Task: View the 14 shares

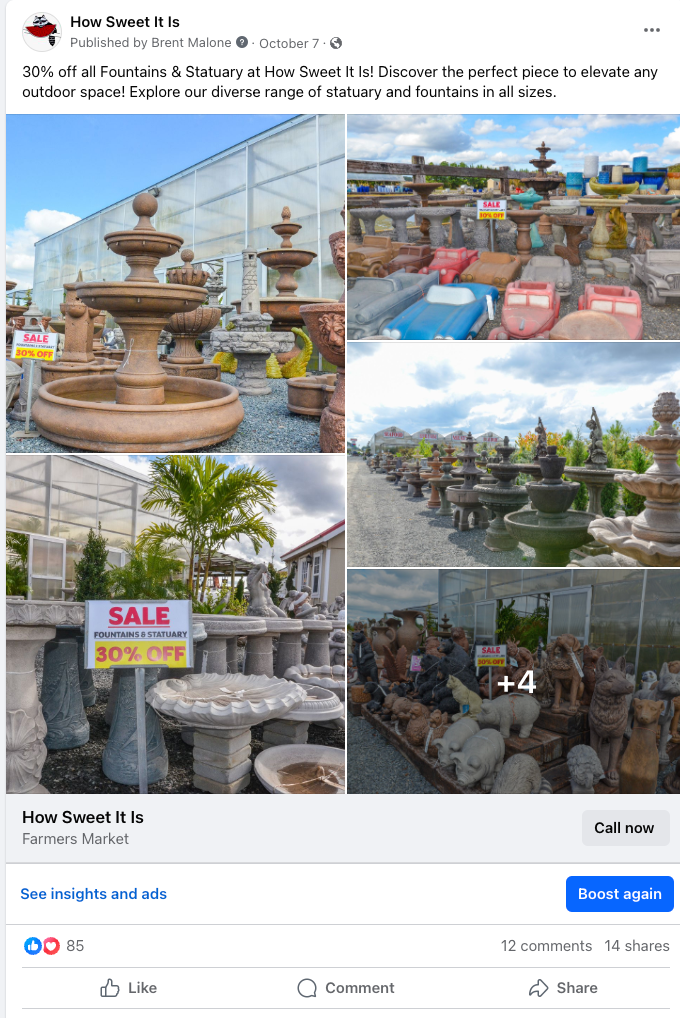Action: pos(636,946)
